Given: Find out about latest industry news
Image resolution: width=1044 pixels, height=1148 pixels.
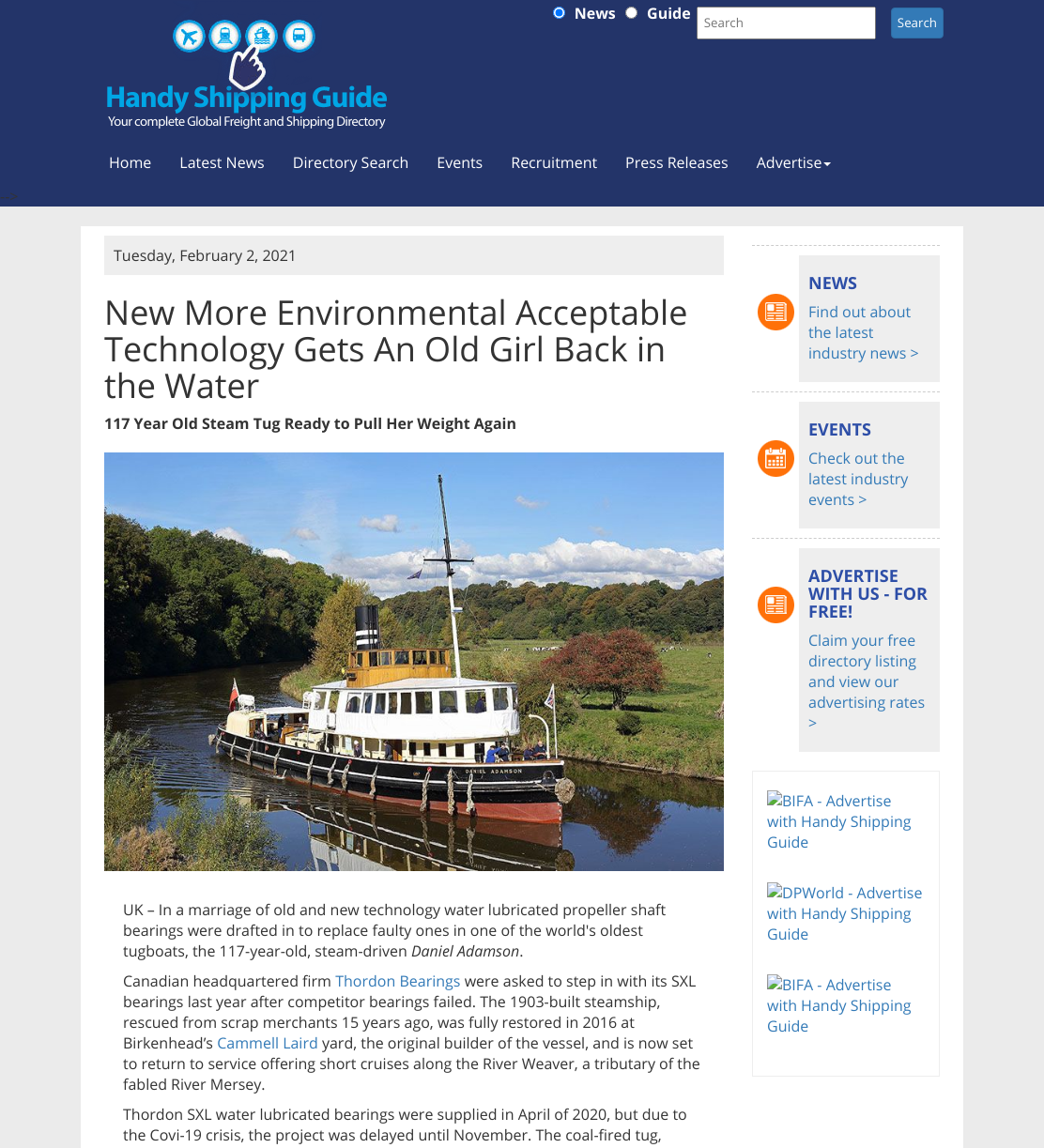Looking at the screenshot, I should point(863,332).
